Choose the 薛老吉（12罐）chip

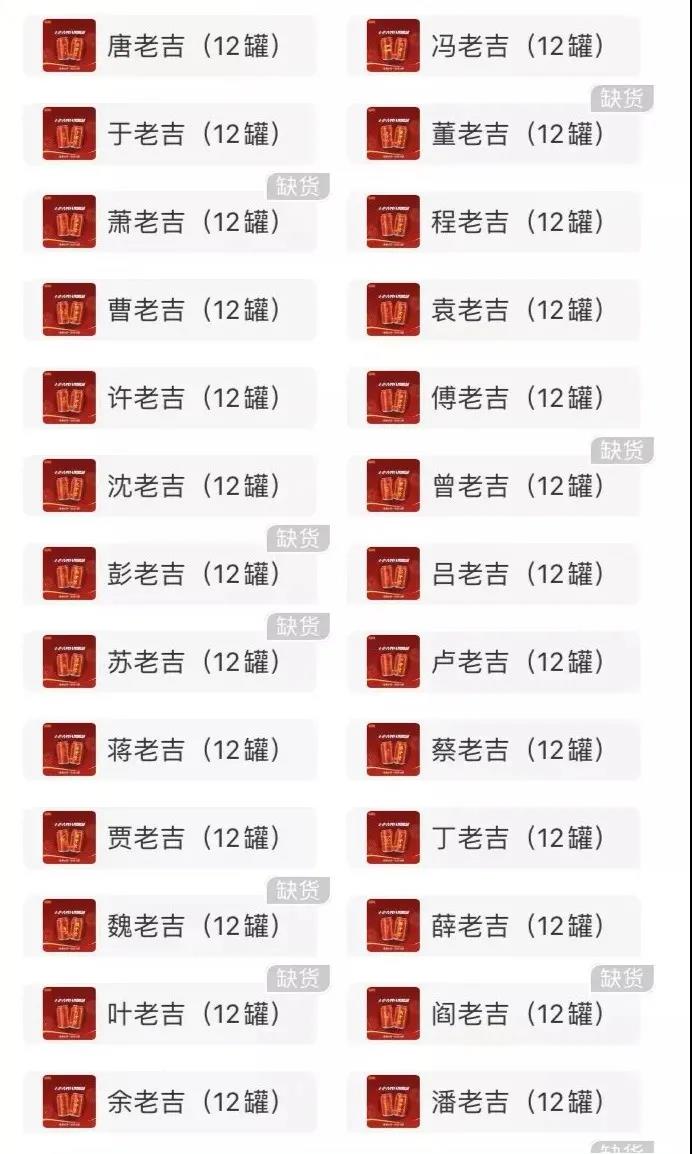[x=494, y=925]
